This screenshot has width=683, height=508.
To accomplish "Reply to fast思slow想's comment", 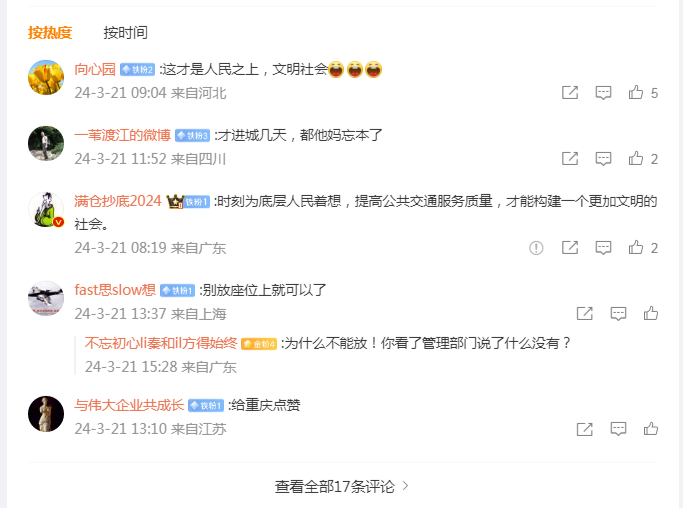I will (618, 314).
